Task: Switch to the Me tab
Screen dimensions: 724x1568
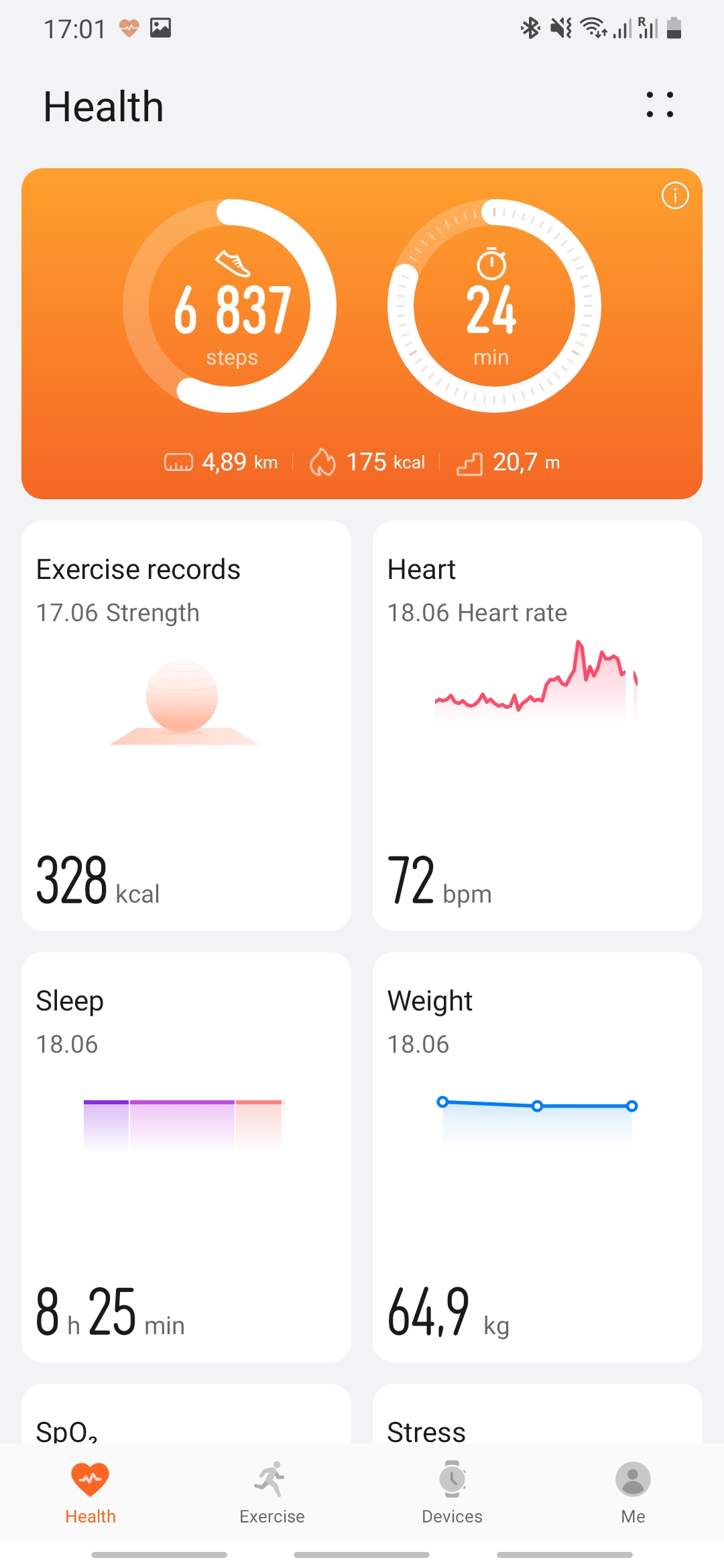Action: point(633,1493)
